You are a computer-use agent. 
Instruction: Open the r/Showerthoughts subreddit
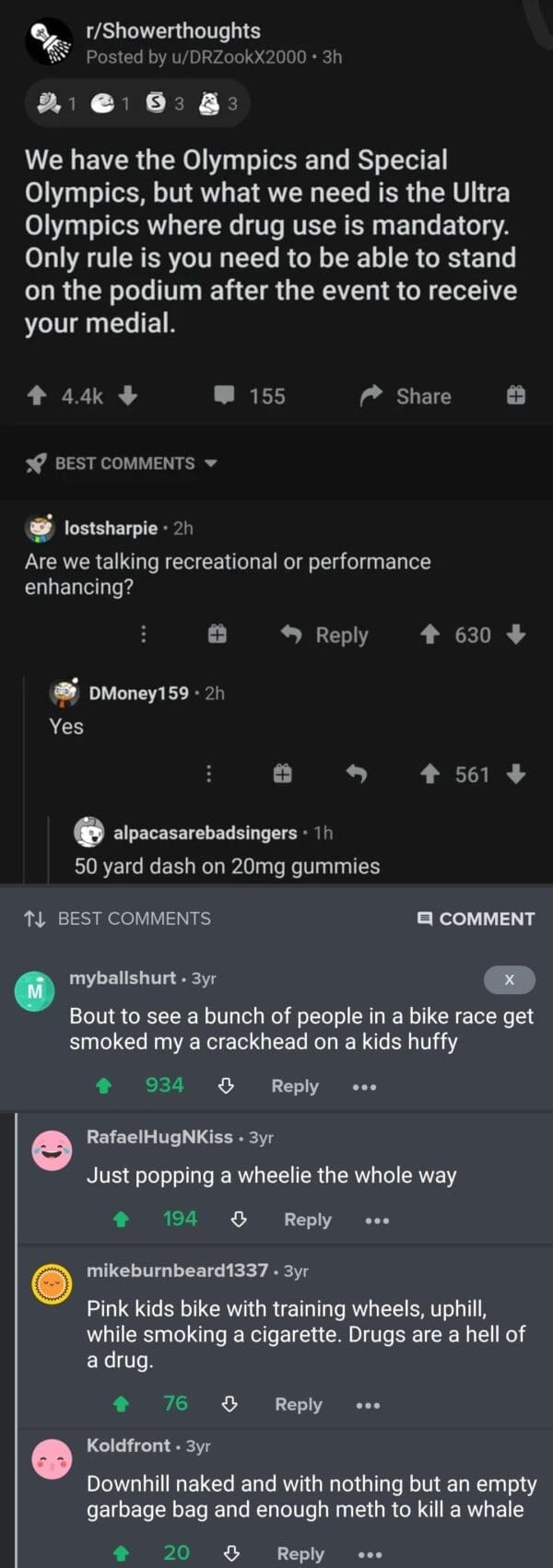pos(172,30)
